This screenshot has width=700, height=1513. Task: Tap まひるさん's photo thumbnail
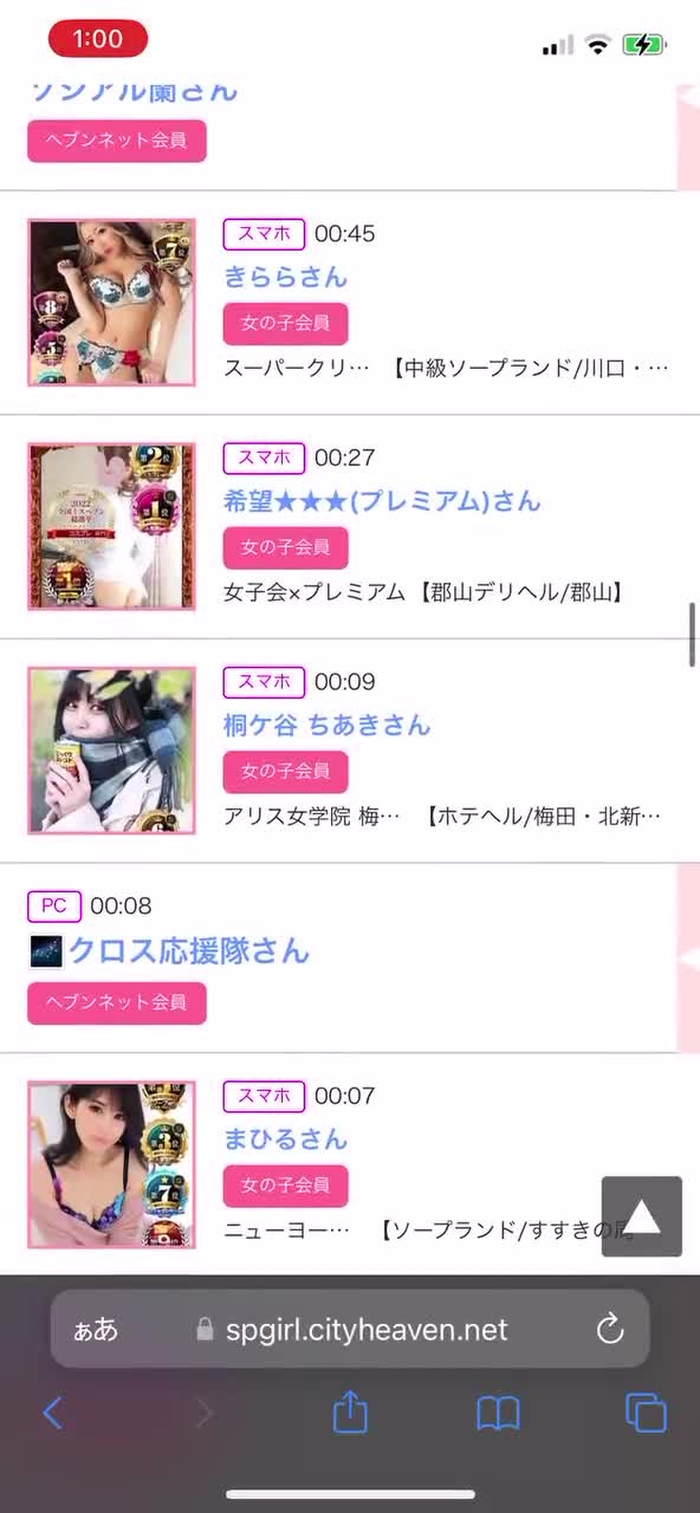point(111,1164)
